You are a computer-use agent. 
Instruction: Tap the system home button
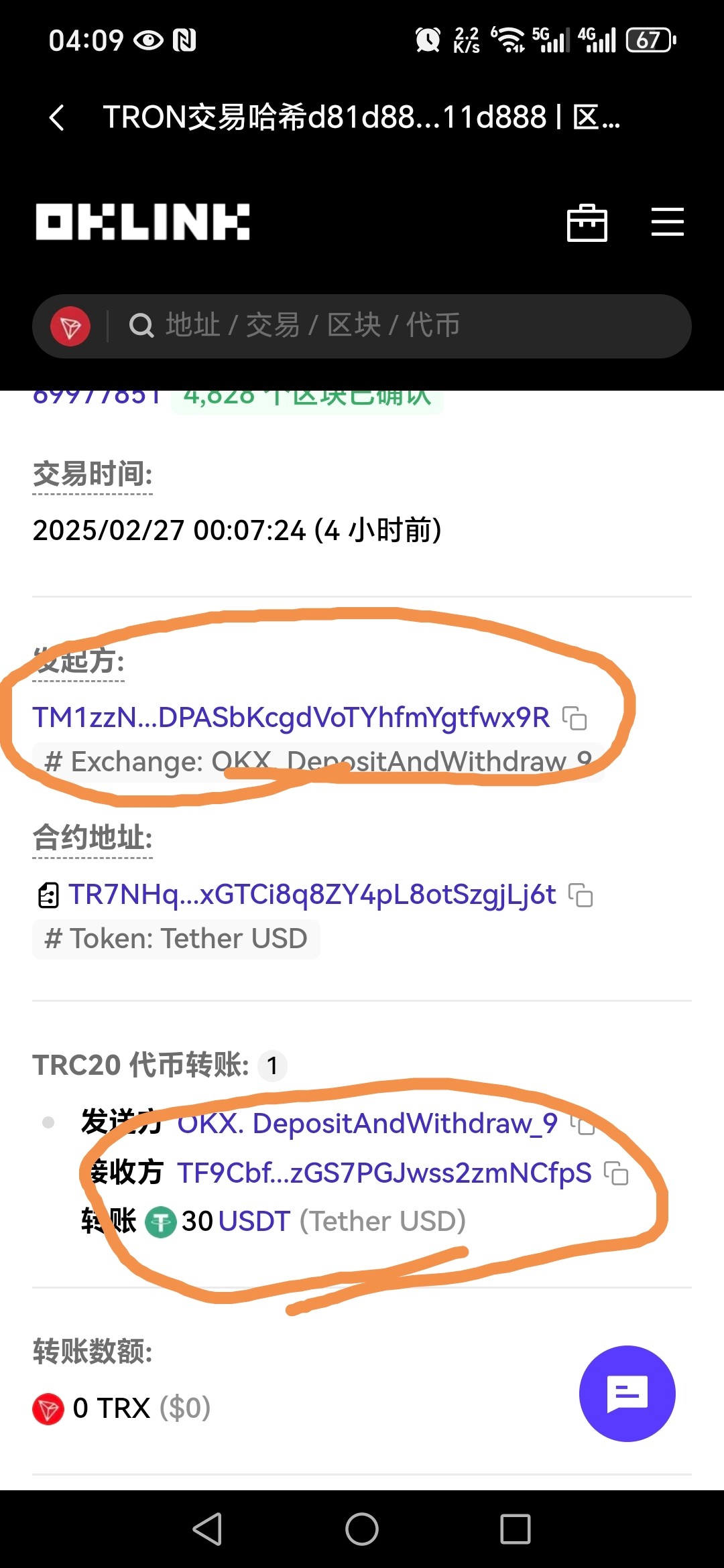tap(362, 1529)
